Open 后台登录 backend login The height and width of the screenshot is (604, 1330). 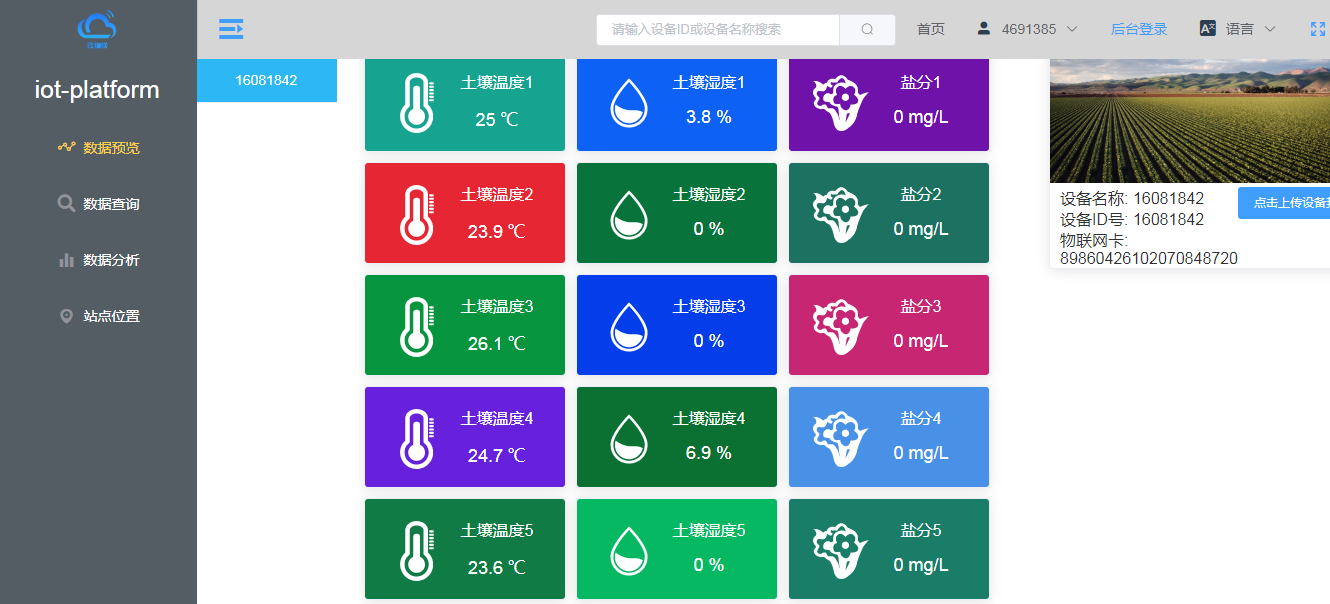click(1138, 29)
